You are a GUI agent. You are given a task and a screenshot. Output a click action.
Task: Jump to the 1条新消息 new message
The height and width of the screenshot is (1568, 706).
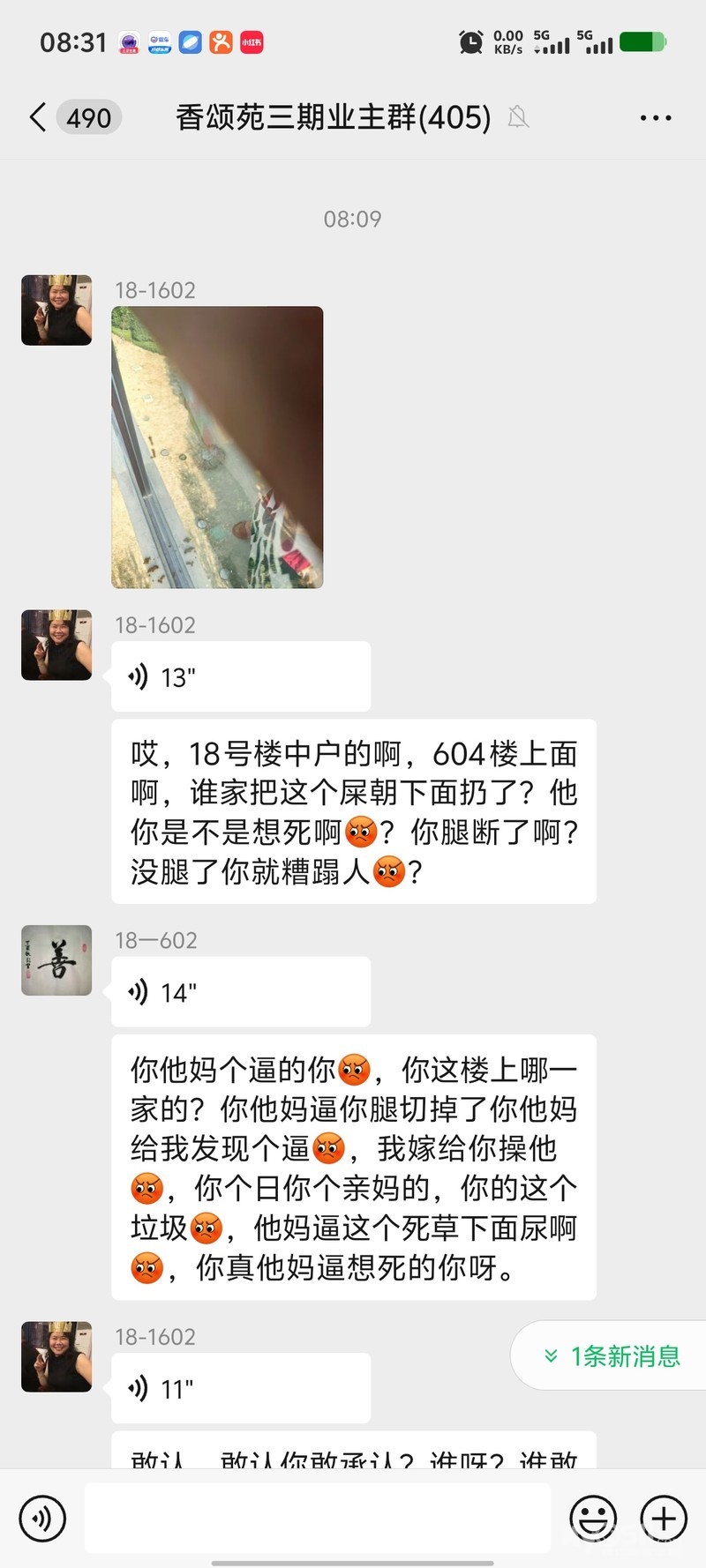tap(611, 1355)
